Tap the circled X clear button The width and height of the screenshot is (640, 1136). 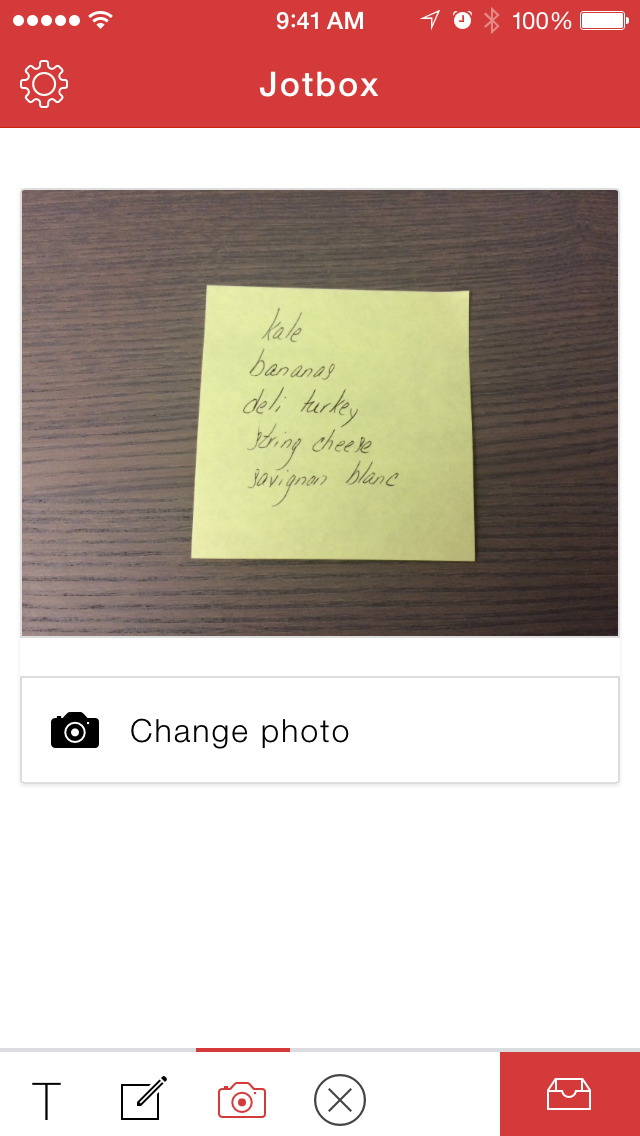pyautogui.click(x=339, y=1100)
